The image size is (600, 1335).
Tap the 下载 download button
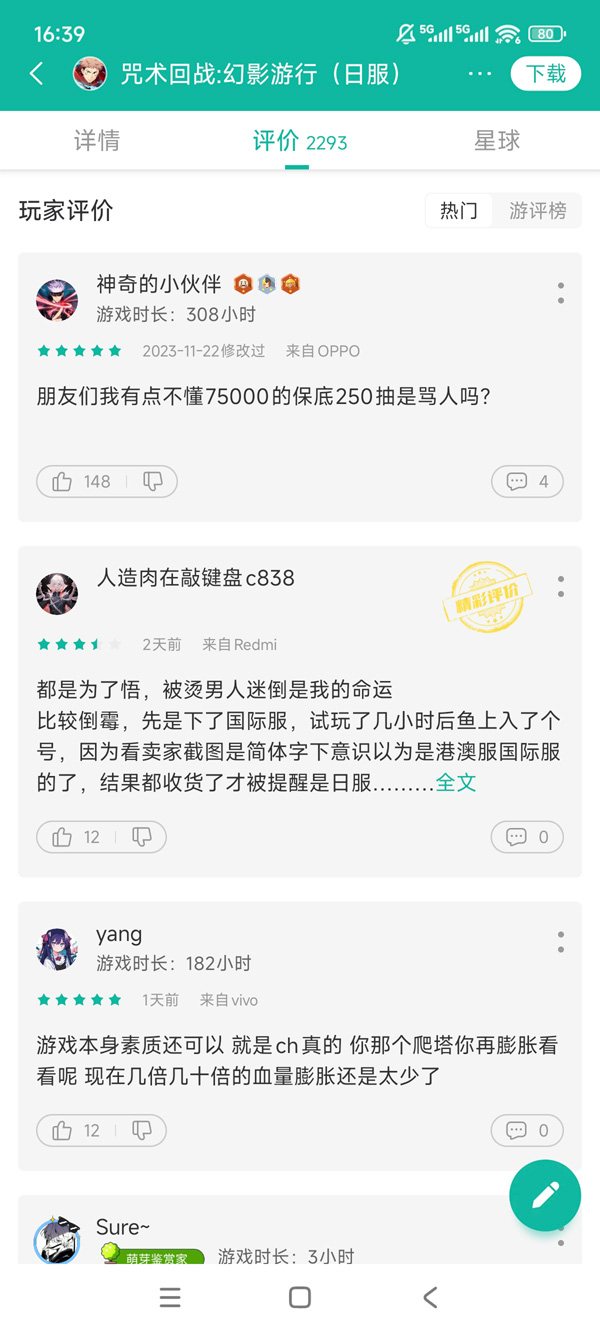(546, 74)
